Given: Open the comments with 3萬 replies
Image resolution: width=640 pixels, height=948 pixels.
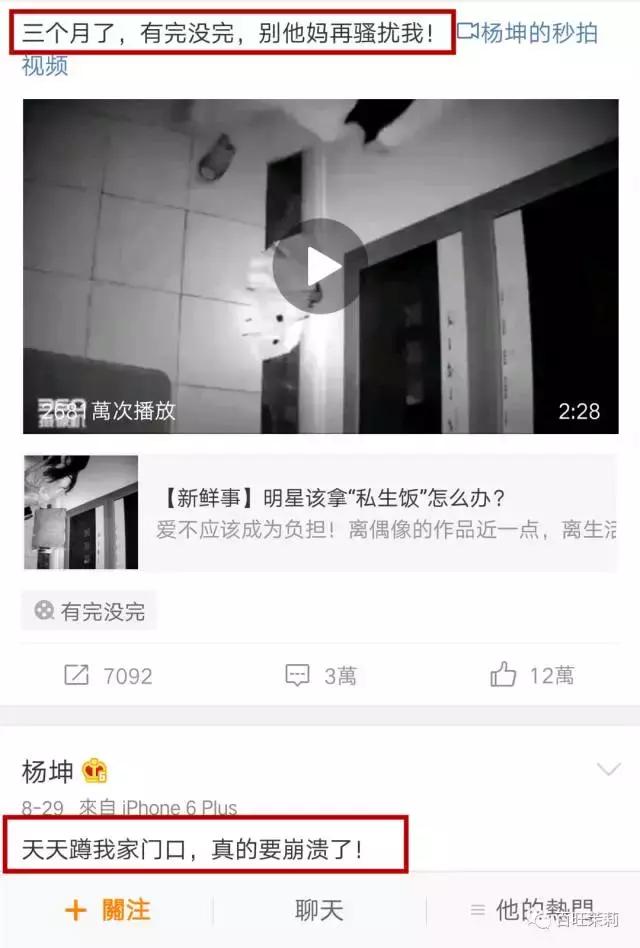Looking at the screenshot, I should pos(320,676).
